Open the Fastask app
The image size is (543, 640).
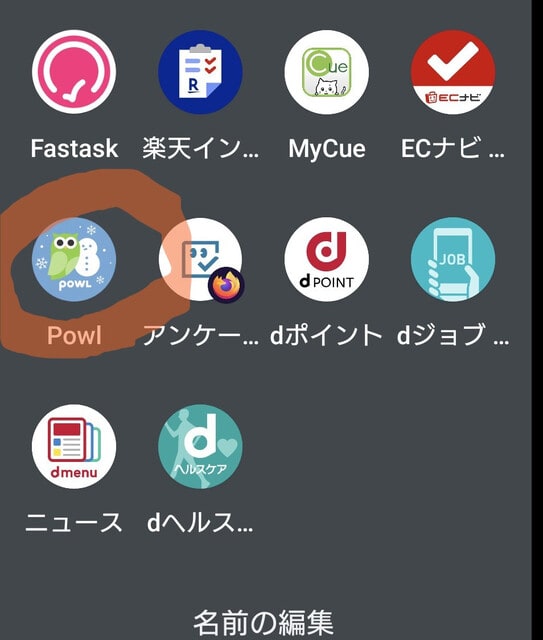pyautogui.click(x=74, y=72)
